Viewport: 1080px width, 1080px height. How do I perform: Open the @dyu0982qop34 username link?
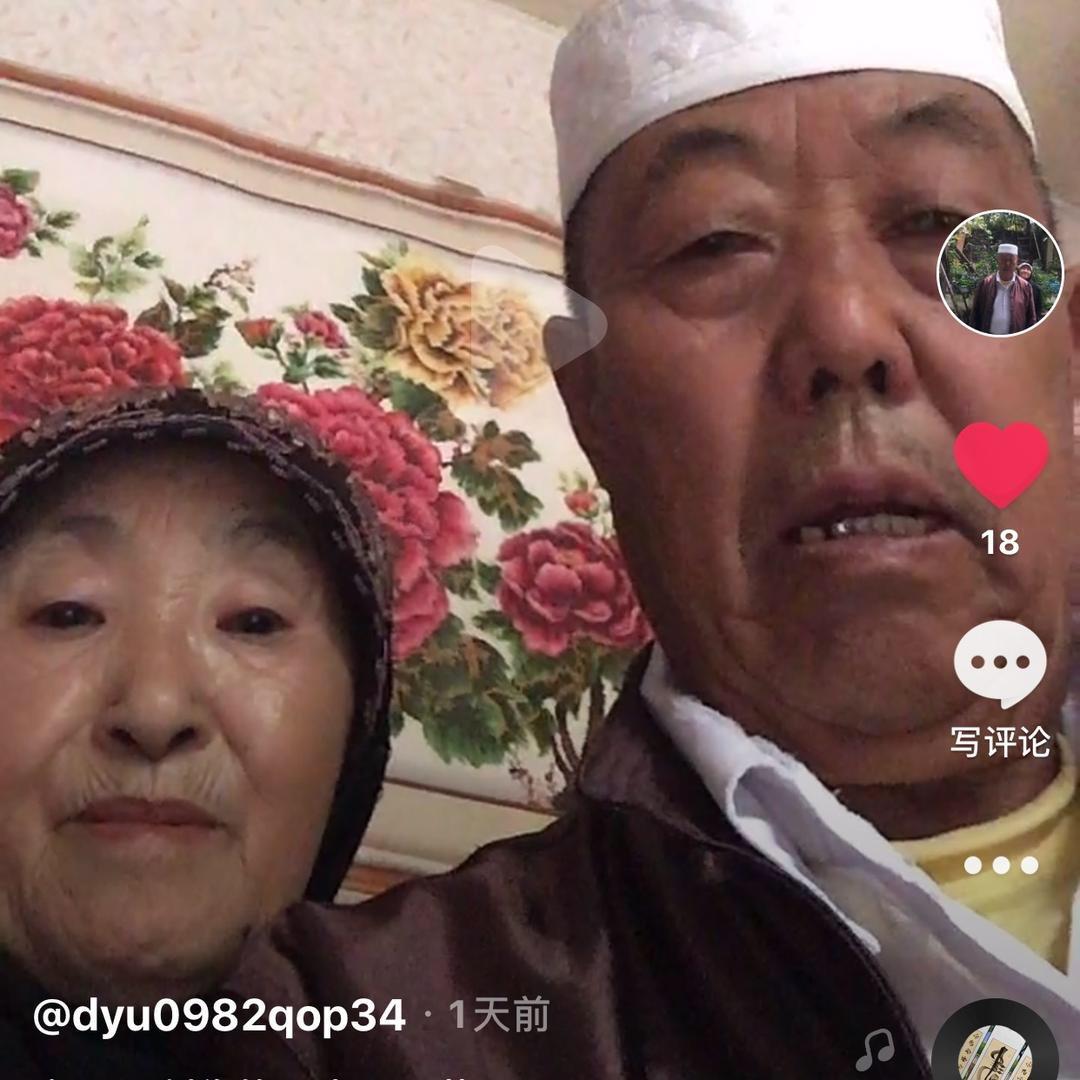[x=220, y=1016]
